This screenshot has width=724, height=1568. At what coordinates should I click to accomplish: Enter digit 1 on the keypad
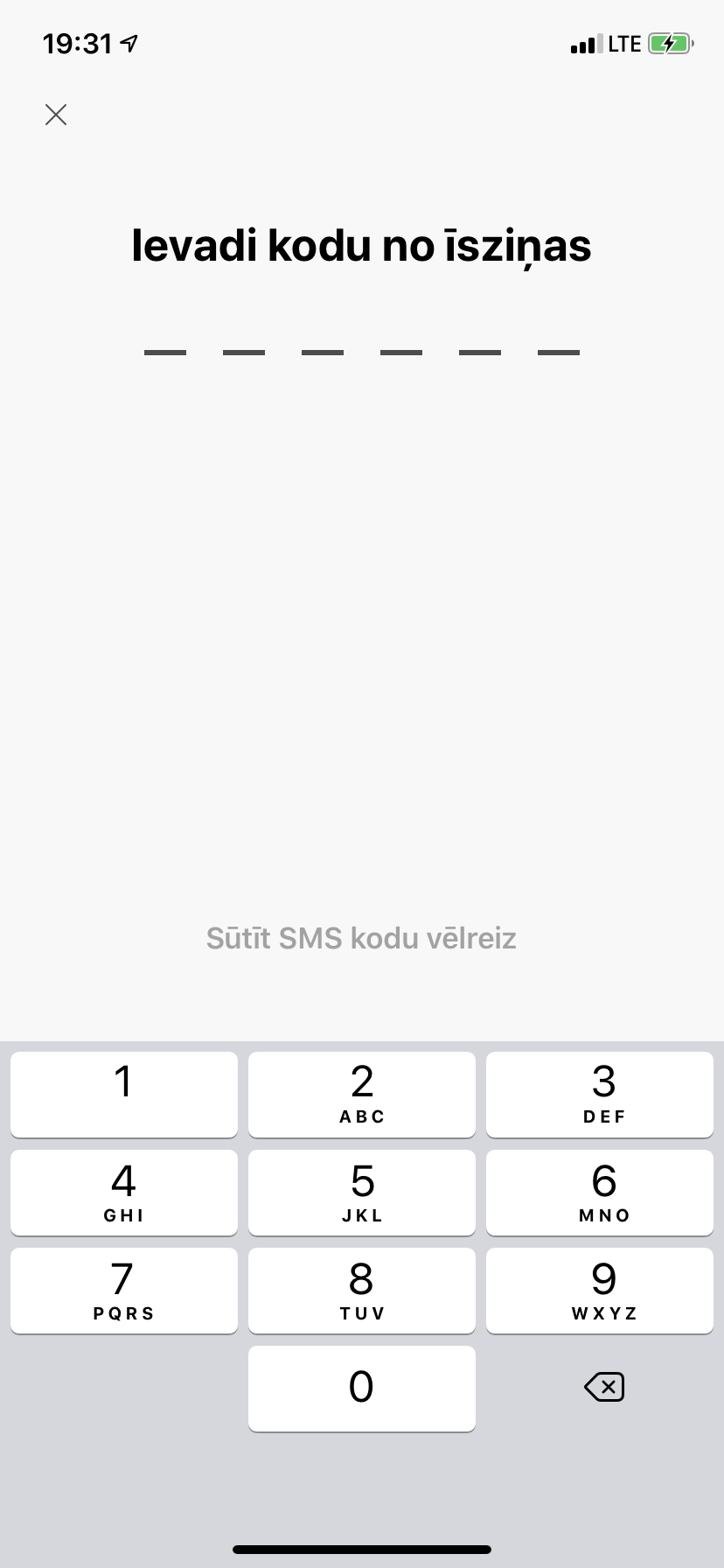pos(124,1094)
